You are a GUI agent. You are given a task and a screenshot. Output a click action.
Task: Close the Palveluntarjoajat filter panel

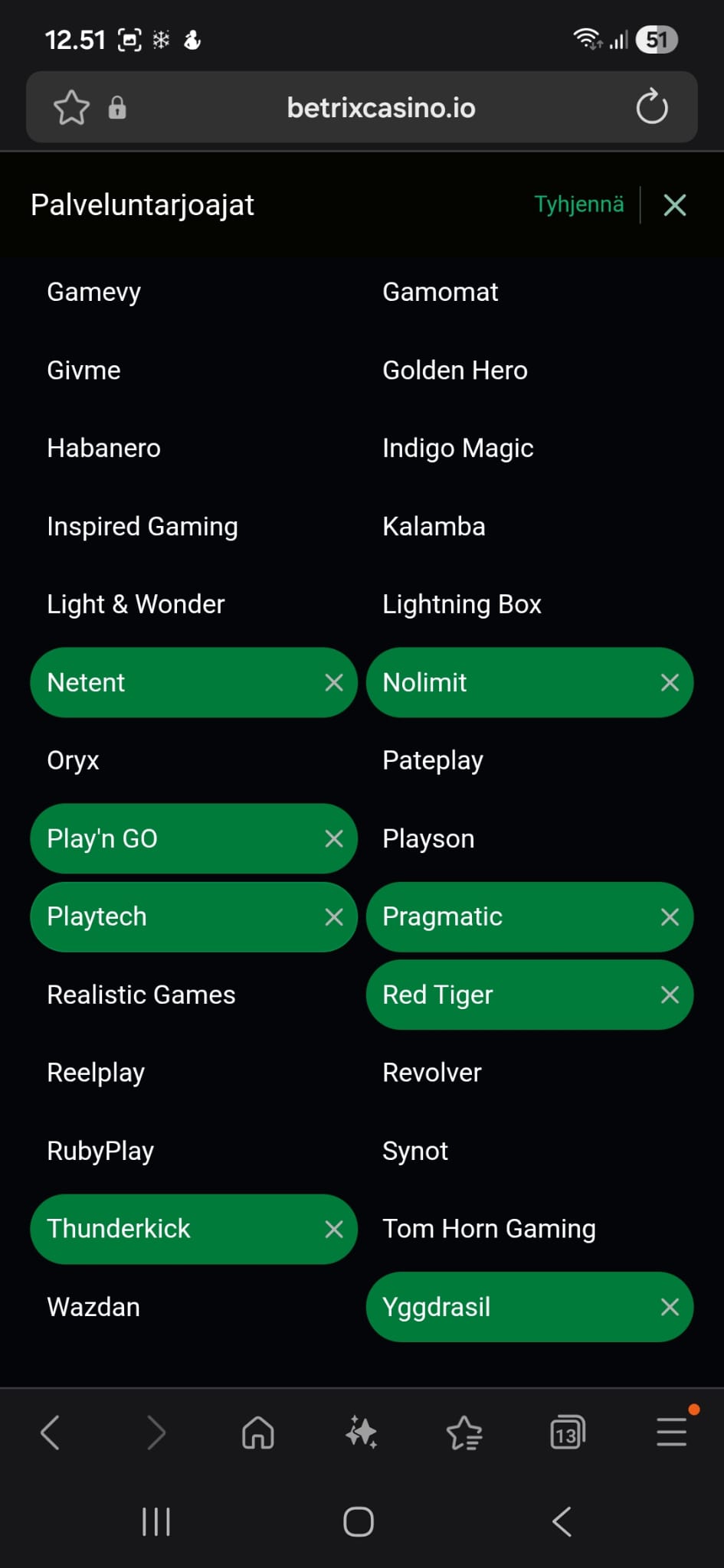(x=674, y=205)
